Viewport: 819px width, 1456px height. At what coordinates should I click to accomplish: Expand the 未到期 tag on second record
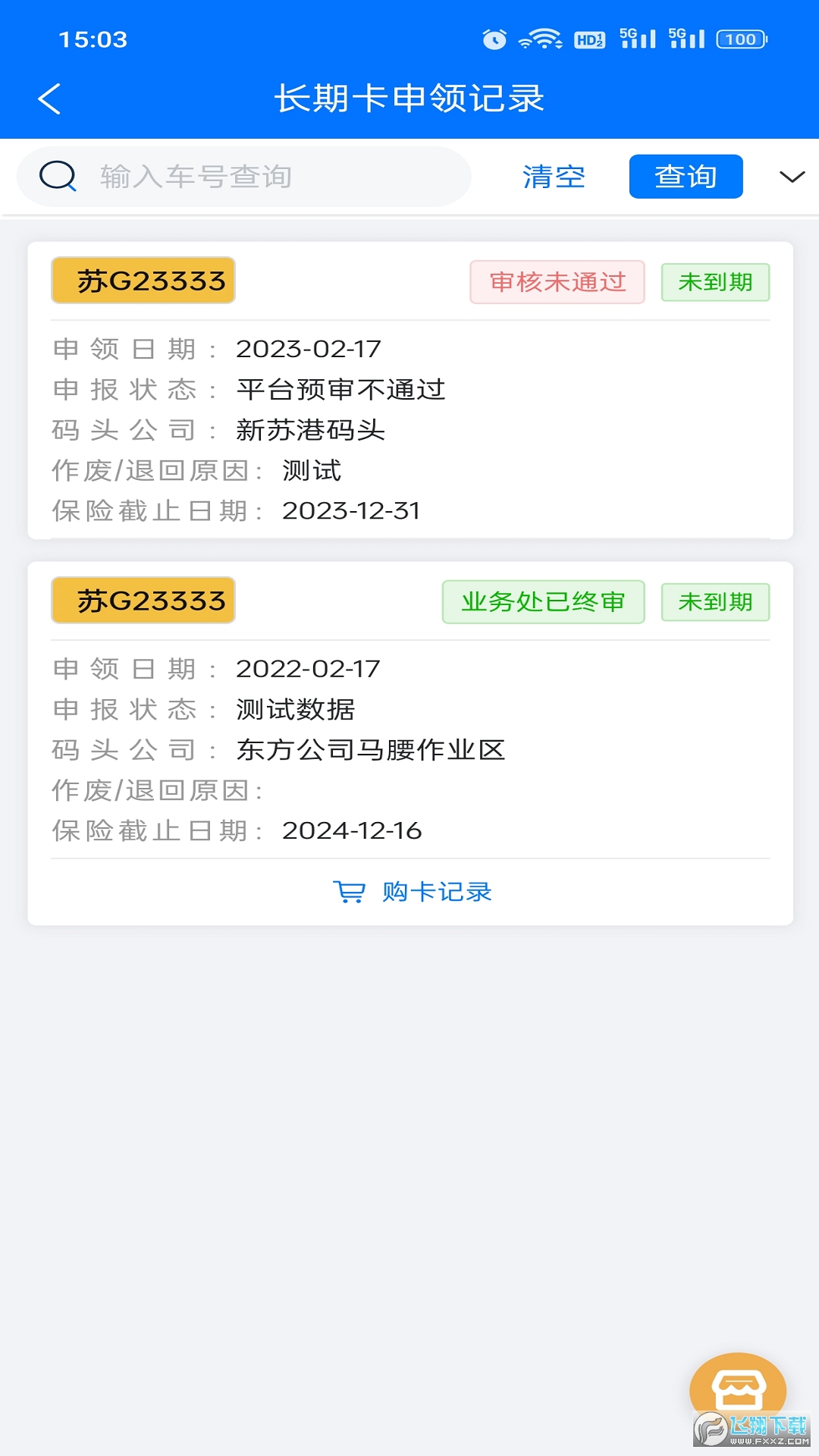tap(714, 601)
